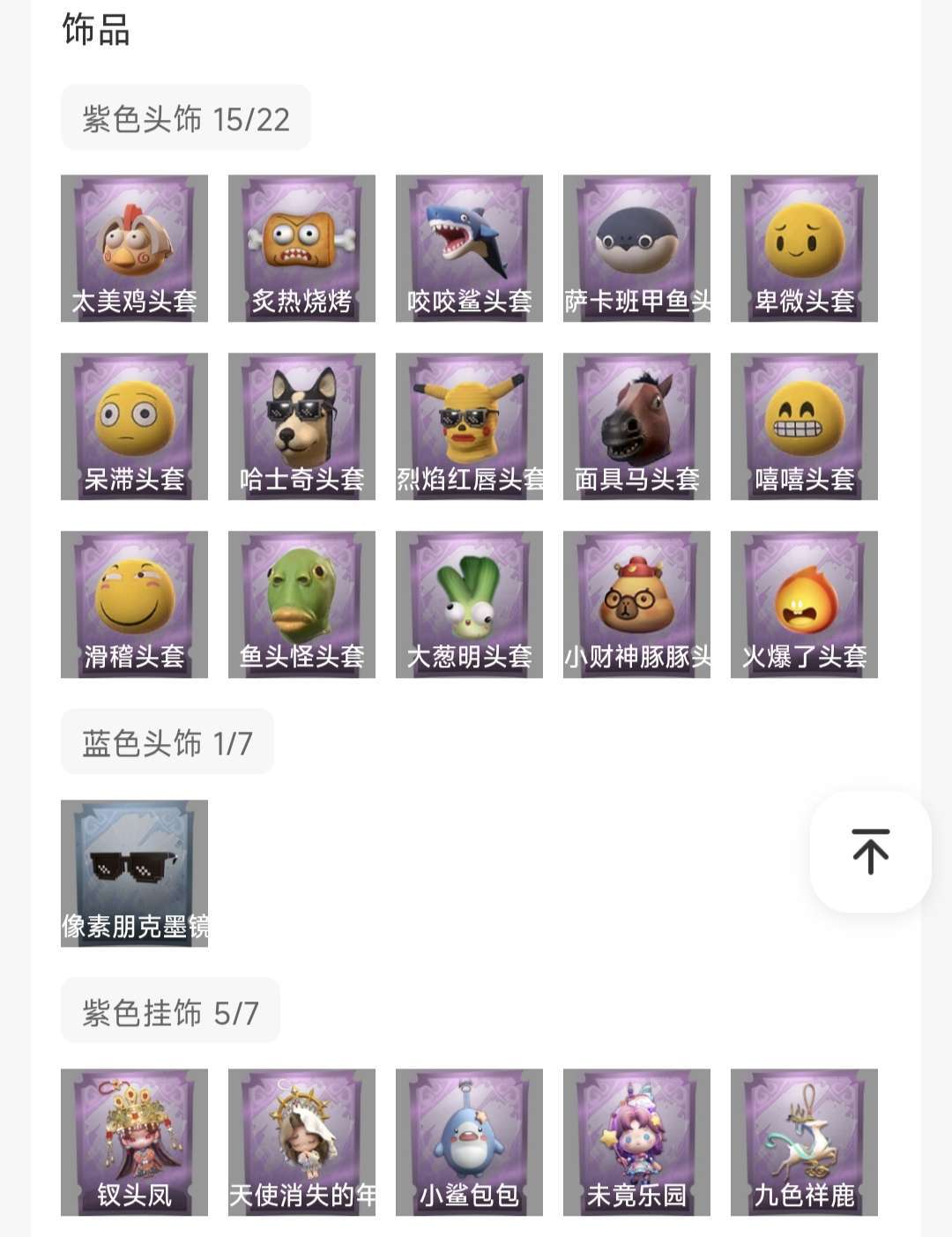Click the 鱼头怪头套 fish head item
The width and height of the screenshot is (952, 1237).
pyautogui.click(x=300, y=603)
